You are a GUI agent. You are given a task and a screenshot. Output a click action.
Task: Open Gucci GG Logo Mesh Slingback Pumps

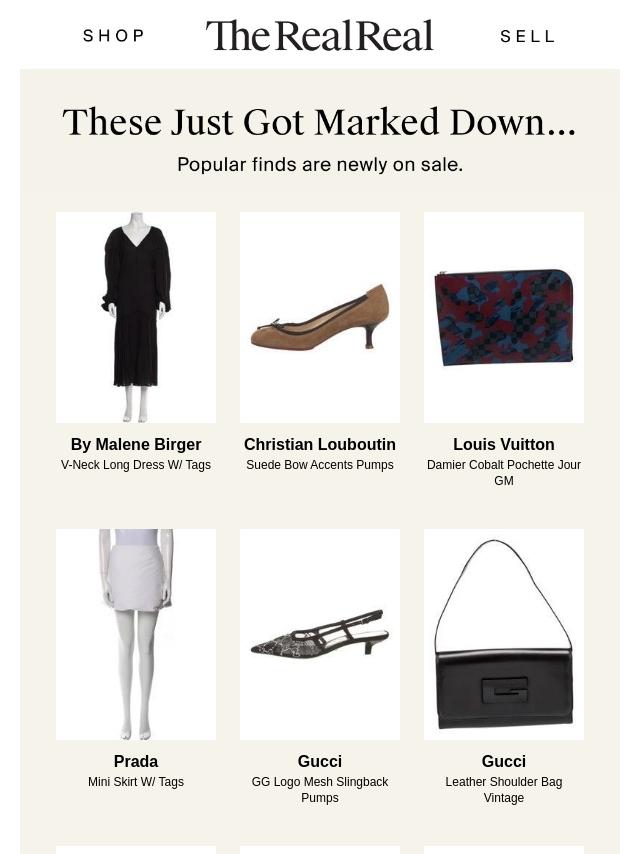pyautogui.click(x=320, y=634)
